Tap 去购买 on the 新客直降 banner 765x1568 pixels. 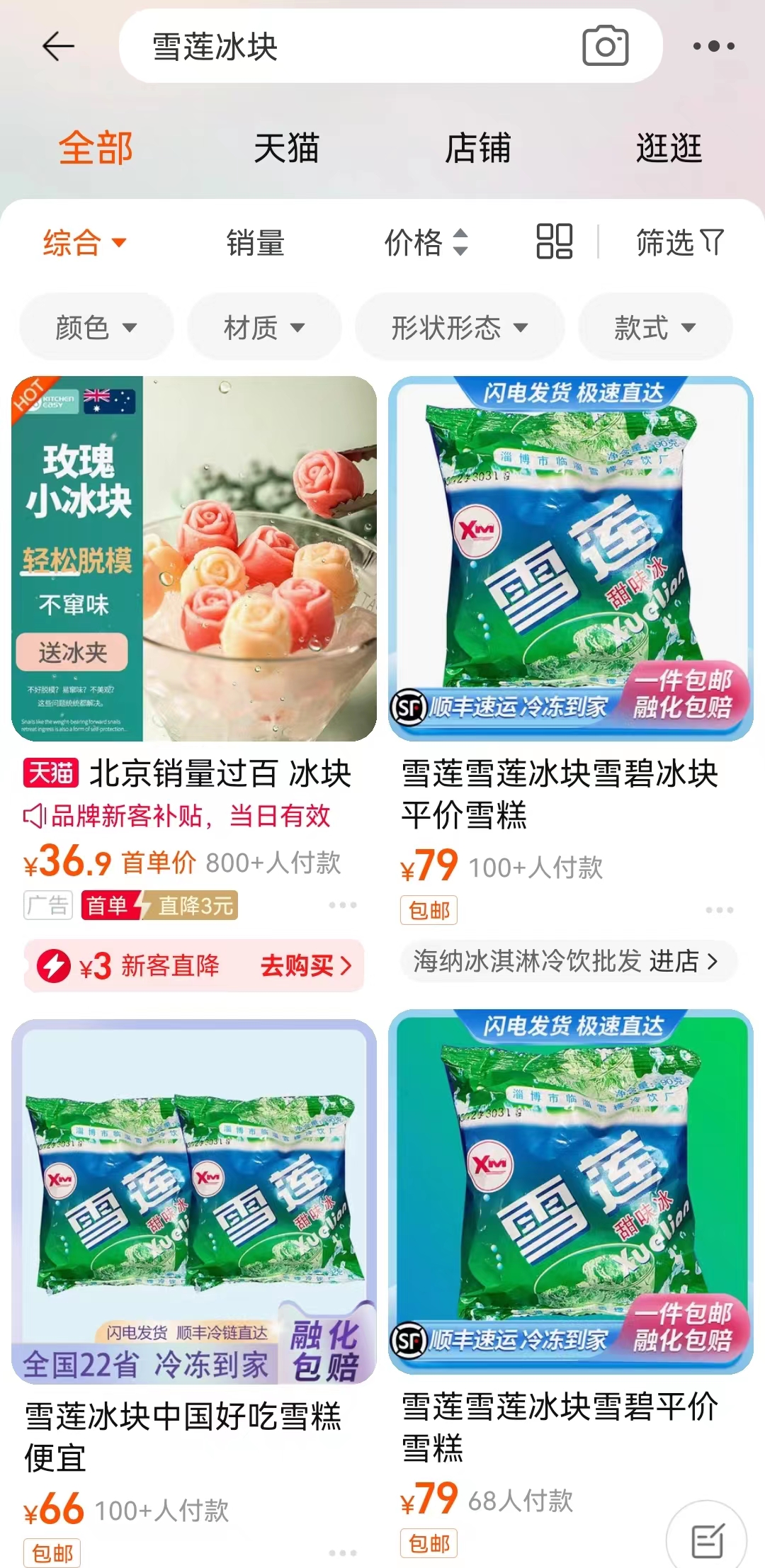tap(305, 965)
